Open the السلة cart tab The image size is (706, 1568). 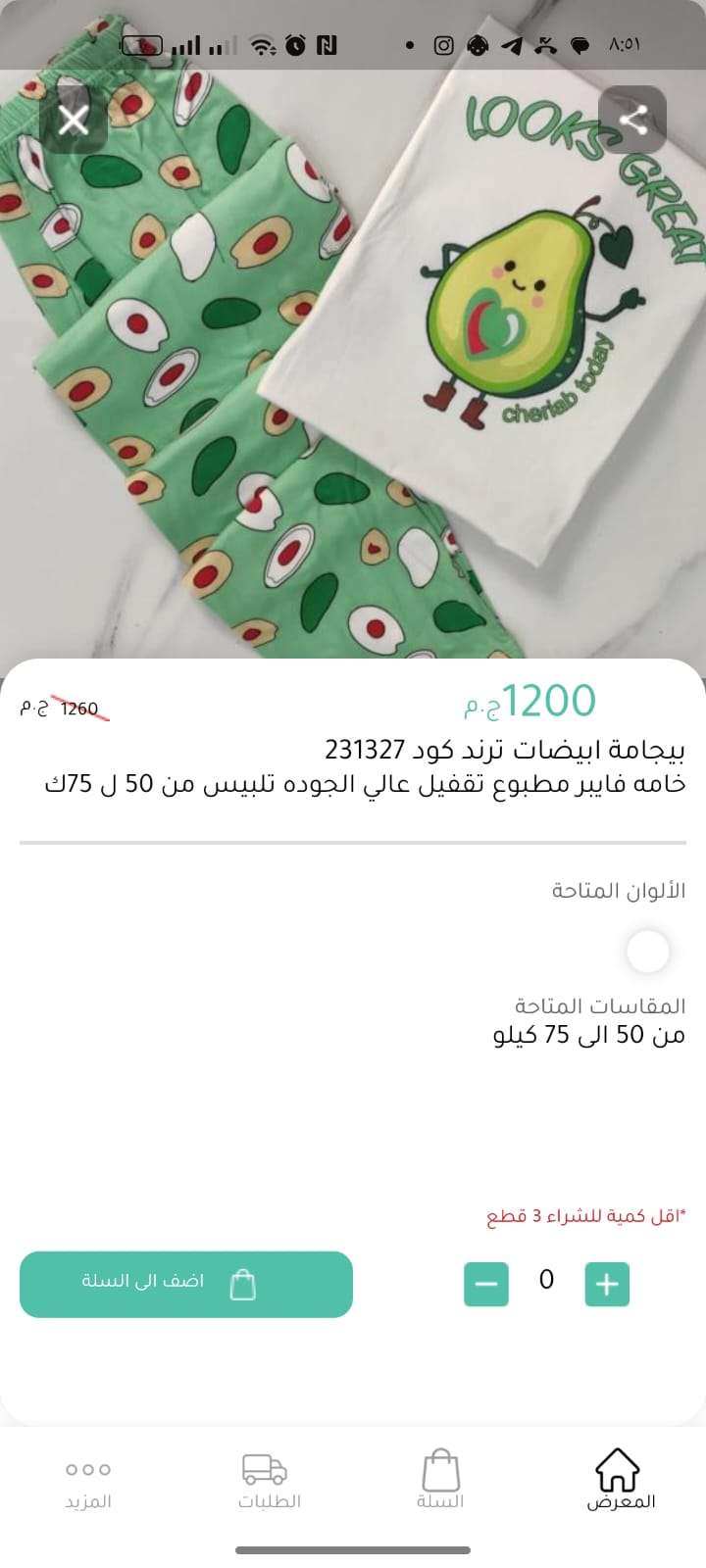pos(440,1480)
